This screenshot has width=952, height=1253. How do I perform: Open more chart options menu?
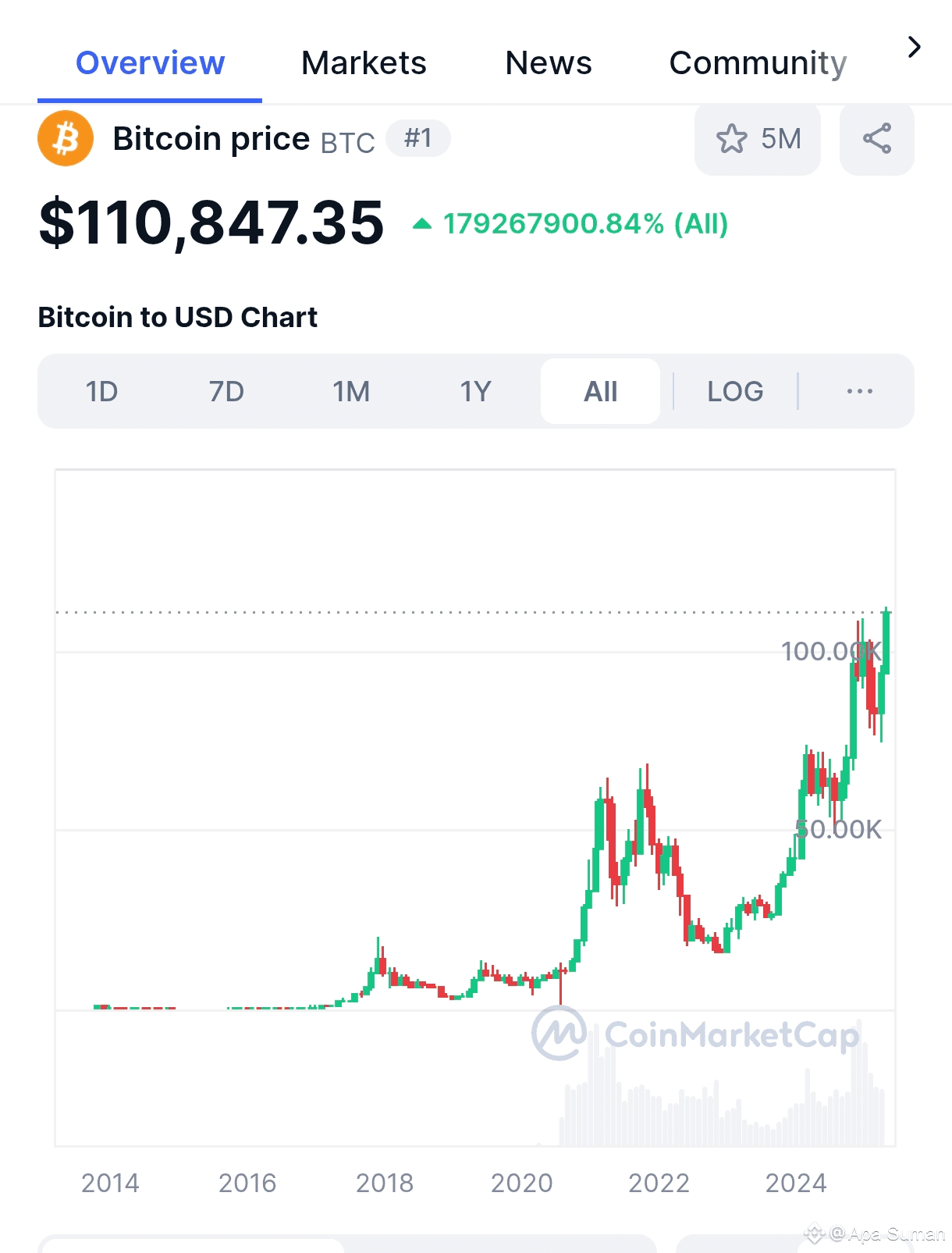click(x=859, y=391)
